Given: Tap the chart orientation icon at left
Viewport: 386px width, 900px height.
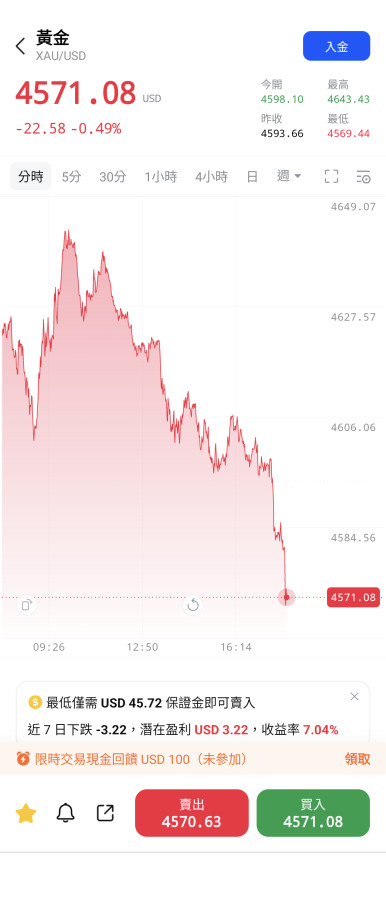Looking at the screenshot, I should pyautogui.click(x=26, y=604).
